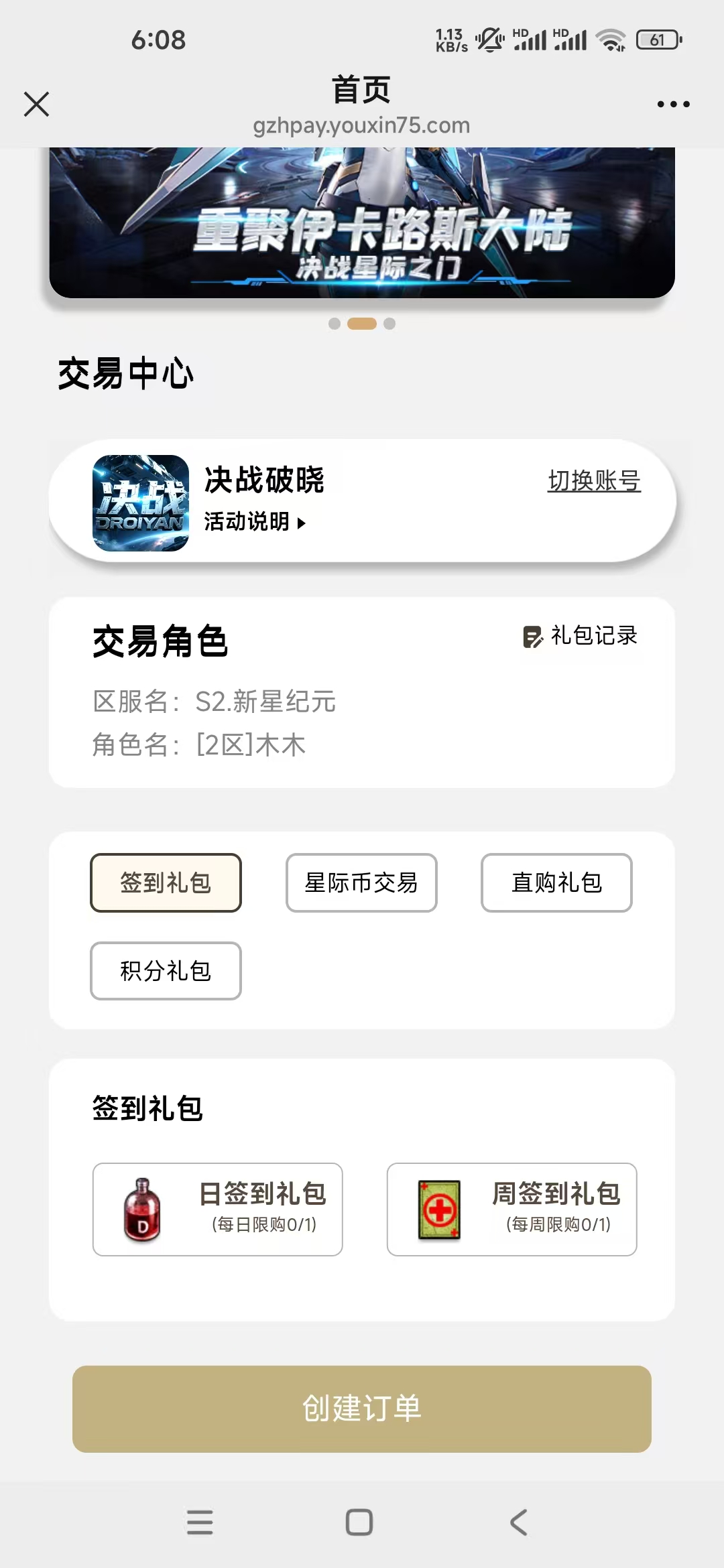Switch to 星际币交易 category
This screenshot has height=1568, width=724.
coord(361,883)
